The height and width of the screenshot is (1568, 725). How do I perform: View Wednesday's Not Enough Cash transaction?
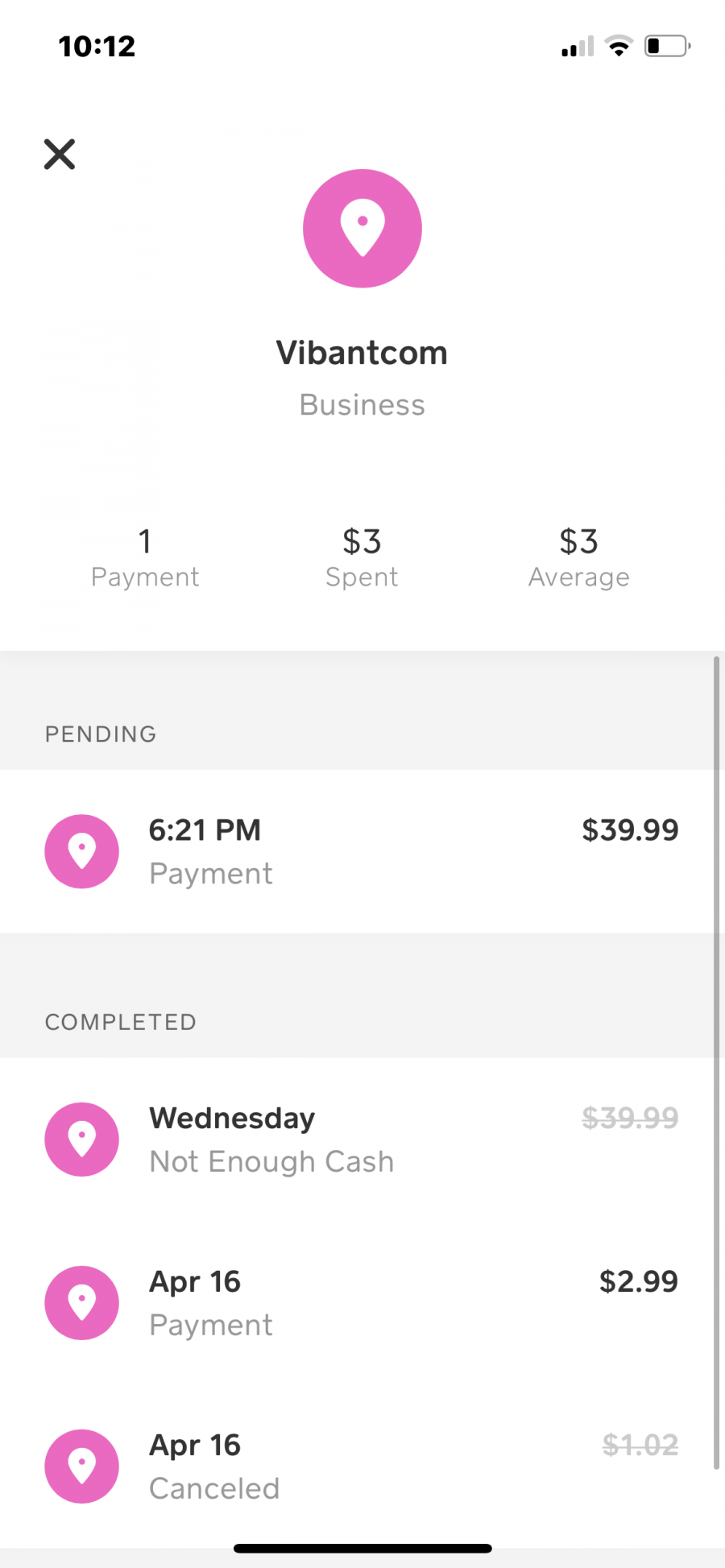click(x=358, y=1140)
